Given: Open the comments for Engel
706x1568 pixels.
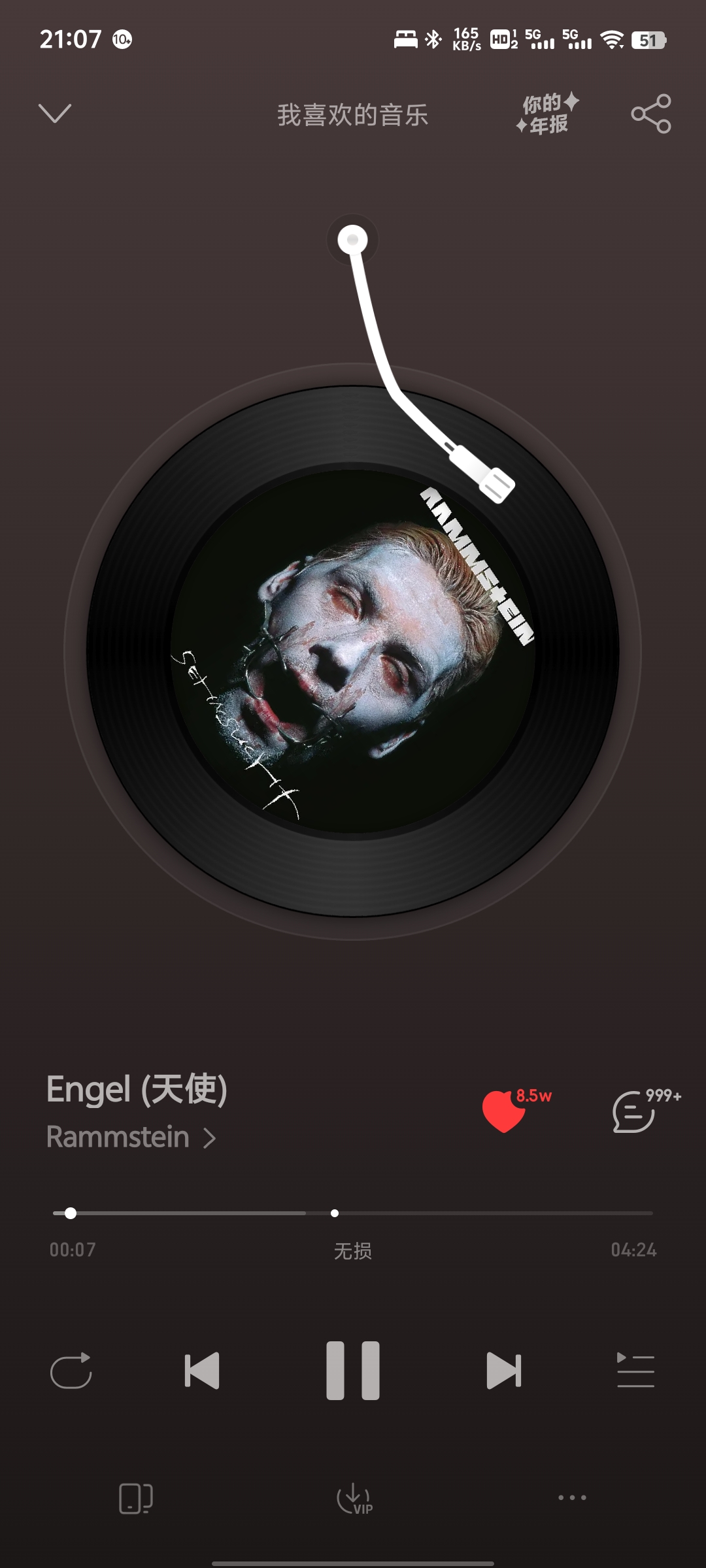Looking at the screenshot, I should pos(634,1112).
